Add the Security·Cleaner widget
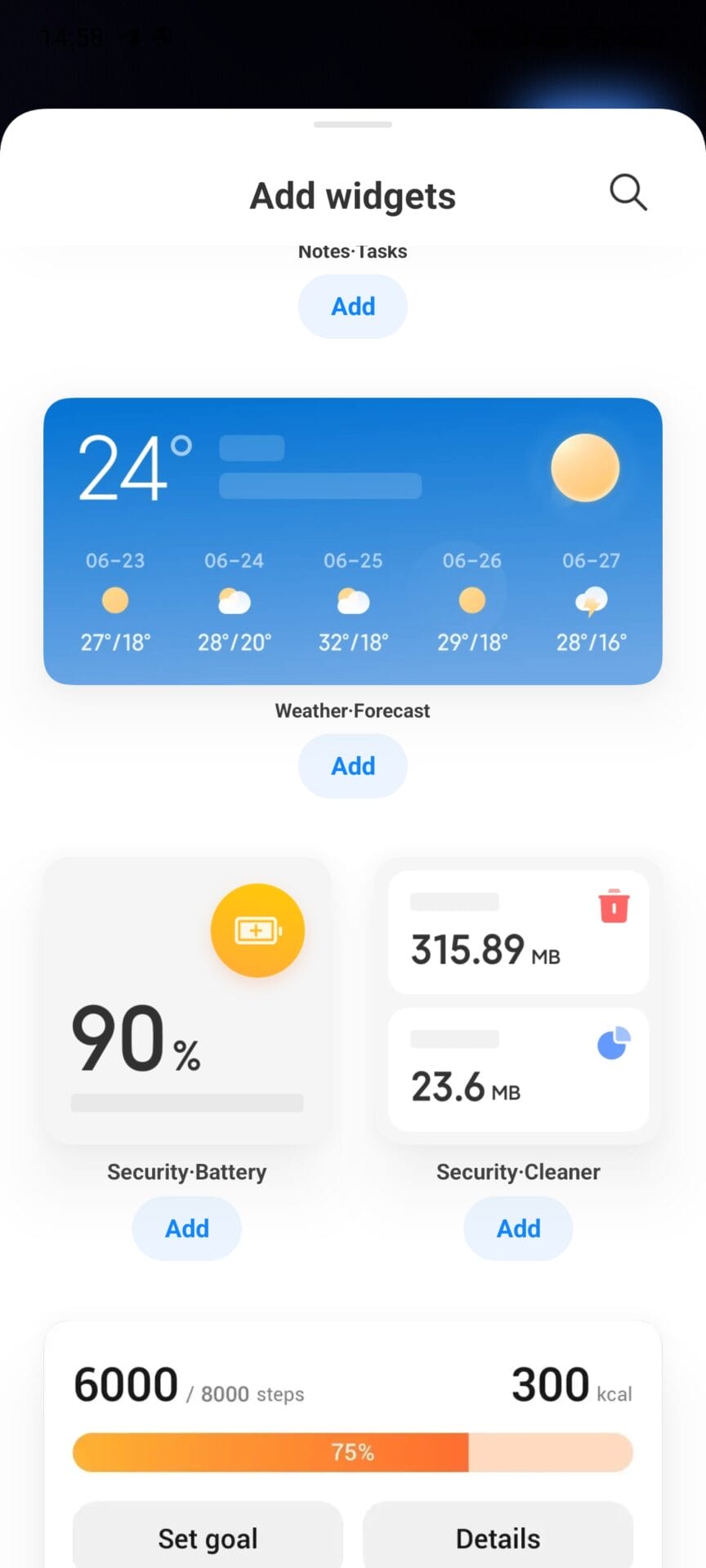Image resolution: width=706 pixels, height=1568 pixels. point(518,1228)
